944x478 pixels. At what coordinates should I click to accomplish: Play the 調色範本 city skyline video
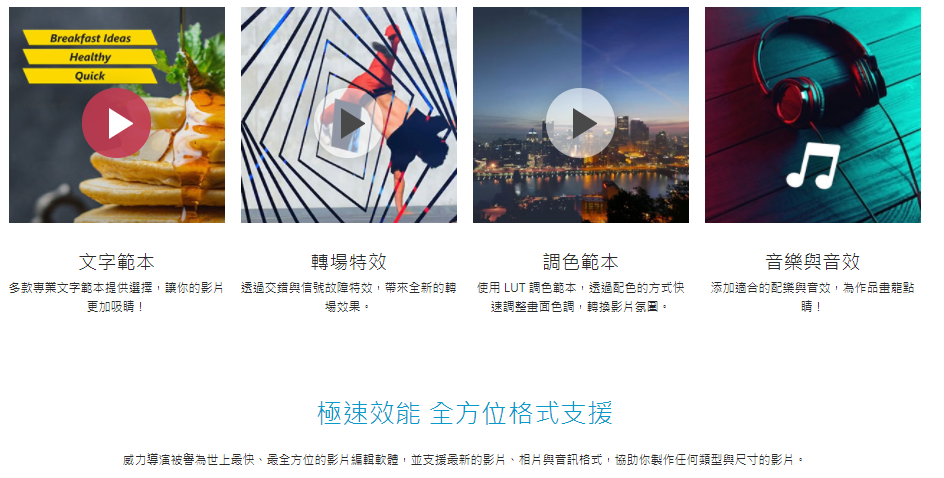coord(581,123)
